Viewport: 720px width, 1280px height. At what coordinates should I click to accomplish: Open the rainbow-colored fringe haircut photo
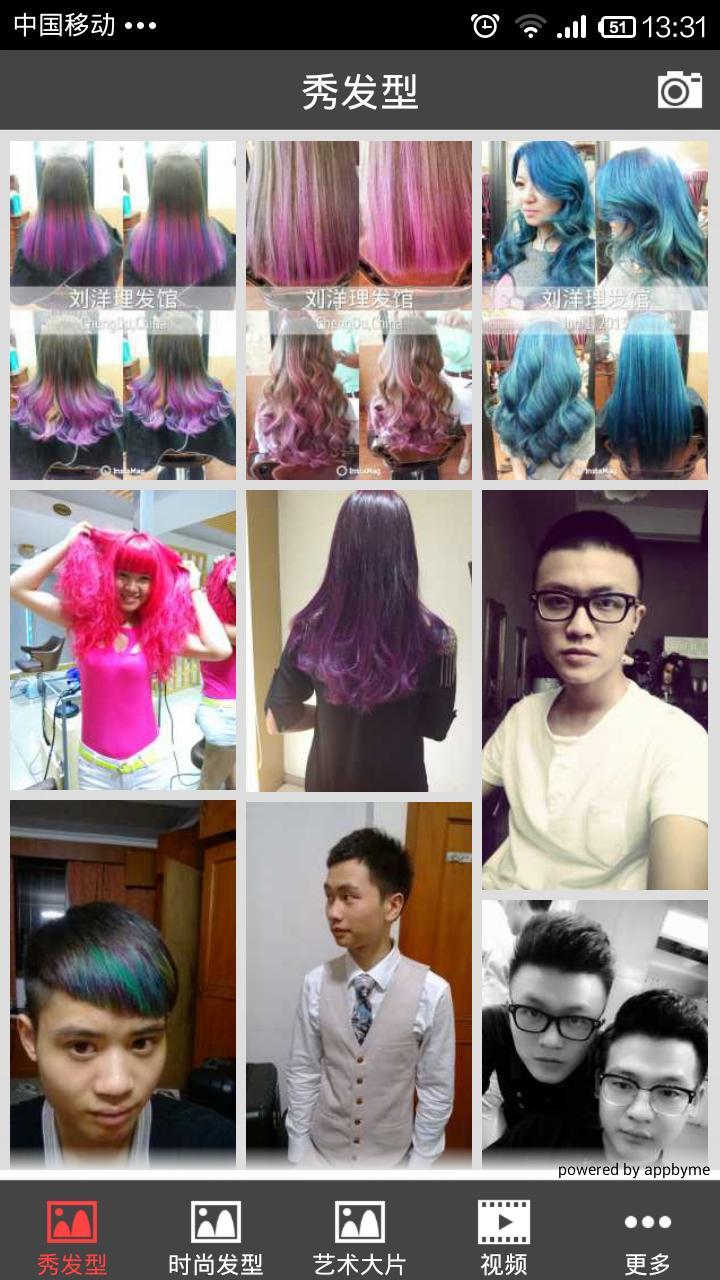click(x=123, y=985)
